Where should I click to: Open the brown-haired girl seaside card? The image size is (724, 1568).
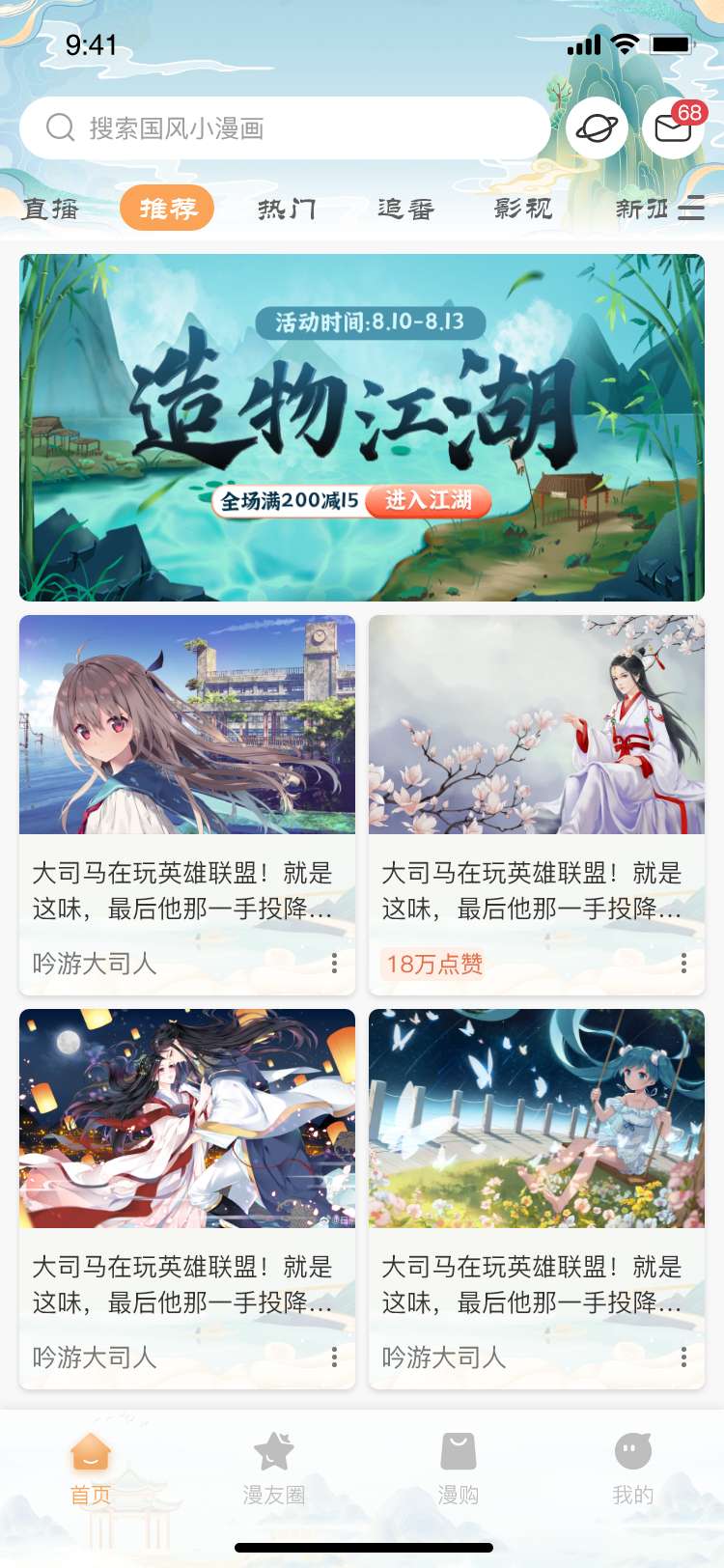[187, 725]
